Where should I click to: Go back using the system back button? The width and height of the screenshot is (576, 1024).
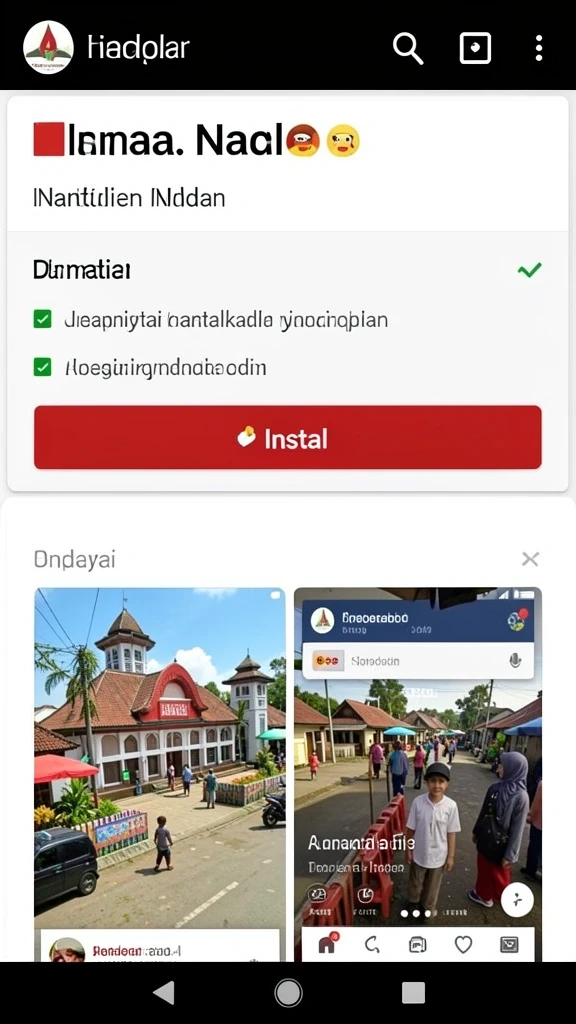(163, 993)
